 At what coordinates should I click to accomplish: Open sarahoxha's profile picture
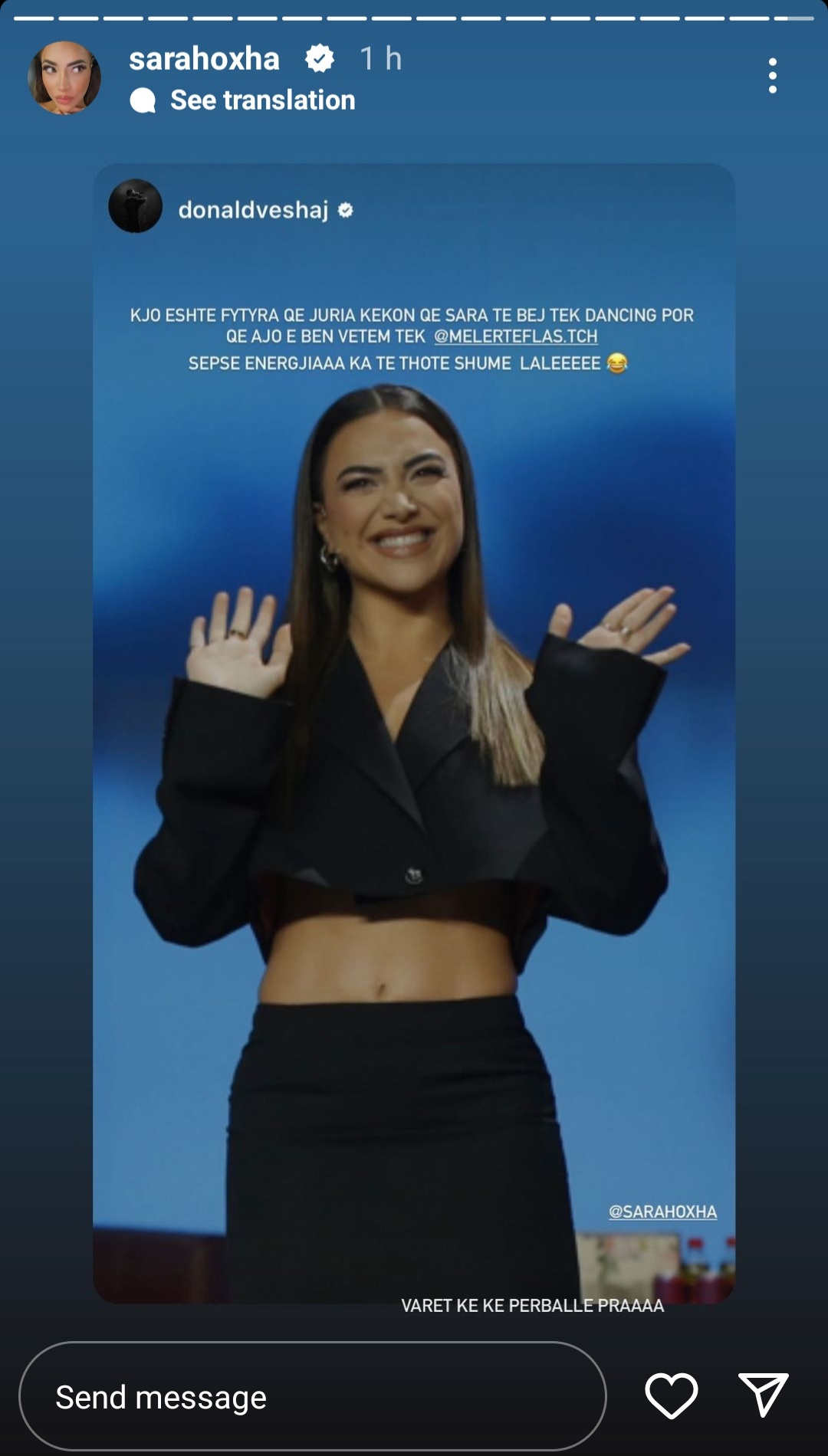pyautogui.click(x=64, y=77)
